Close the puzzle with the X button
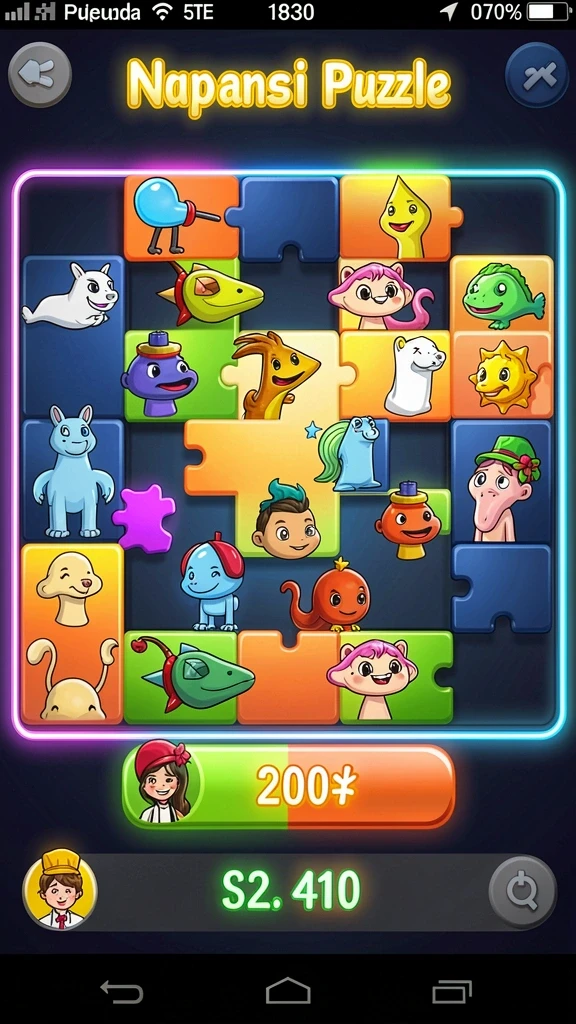Viewport: 576px width, 1024px height. coord(537,75)
